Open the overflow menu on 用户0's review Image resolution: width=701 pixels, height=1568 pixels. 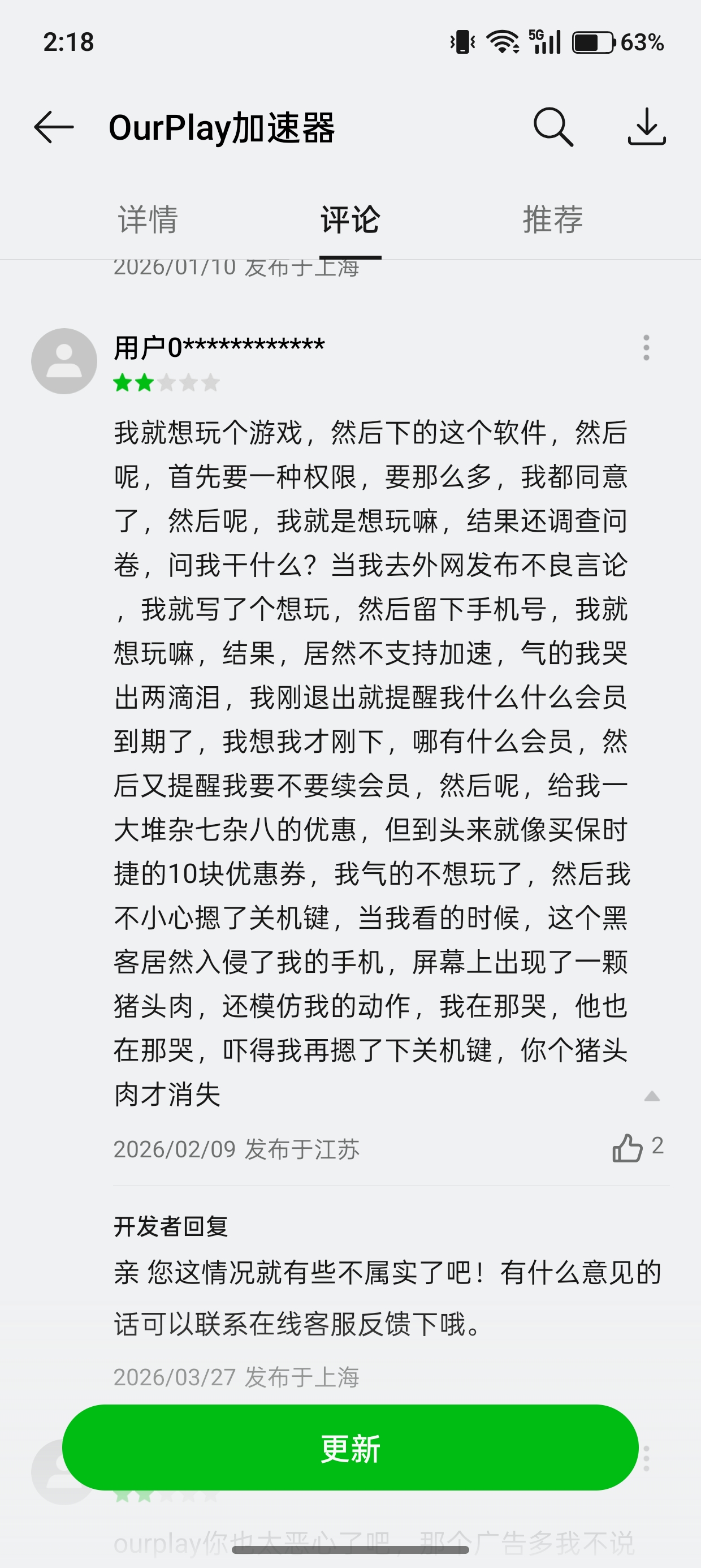coord(646,347)
